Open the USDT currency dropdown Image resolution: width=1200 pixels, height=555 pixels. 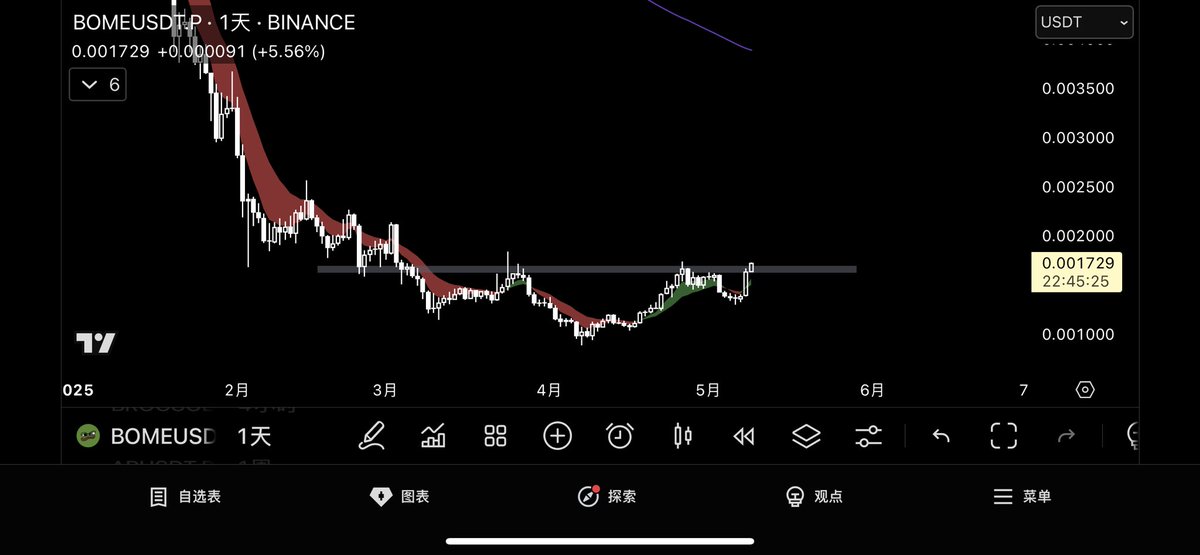(x=1084, y=22)
